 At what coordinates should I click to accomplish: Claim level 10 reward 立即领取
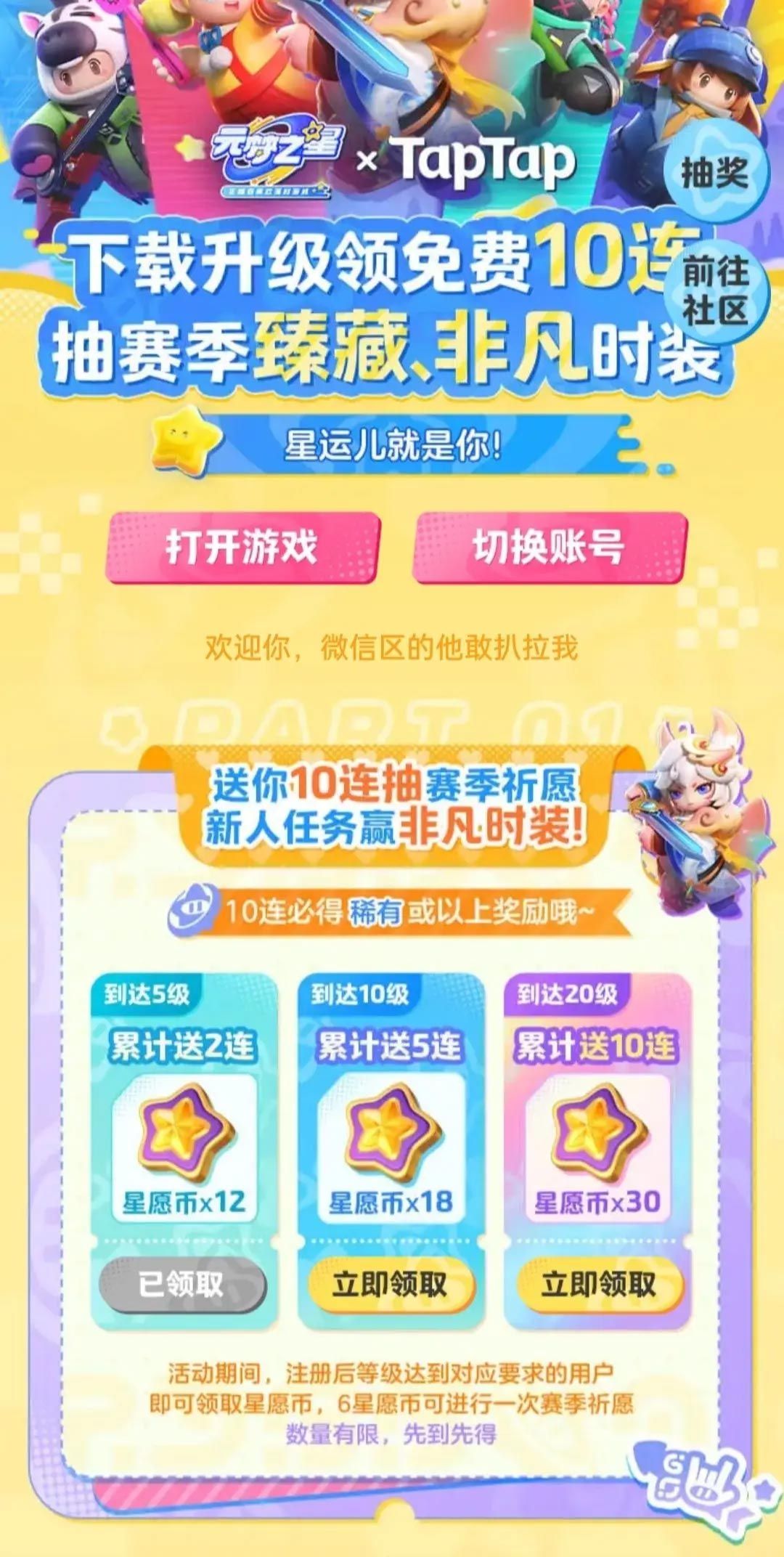click(391, 1284)
